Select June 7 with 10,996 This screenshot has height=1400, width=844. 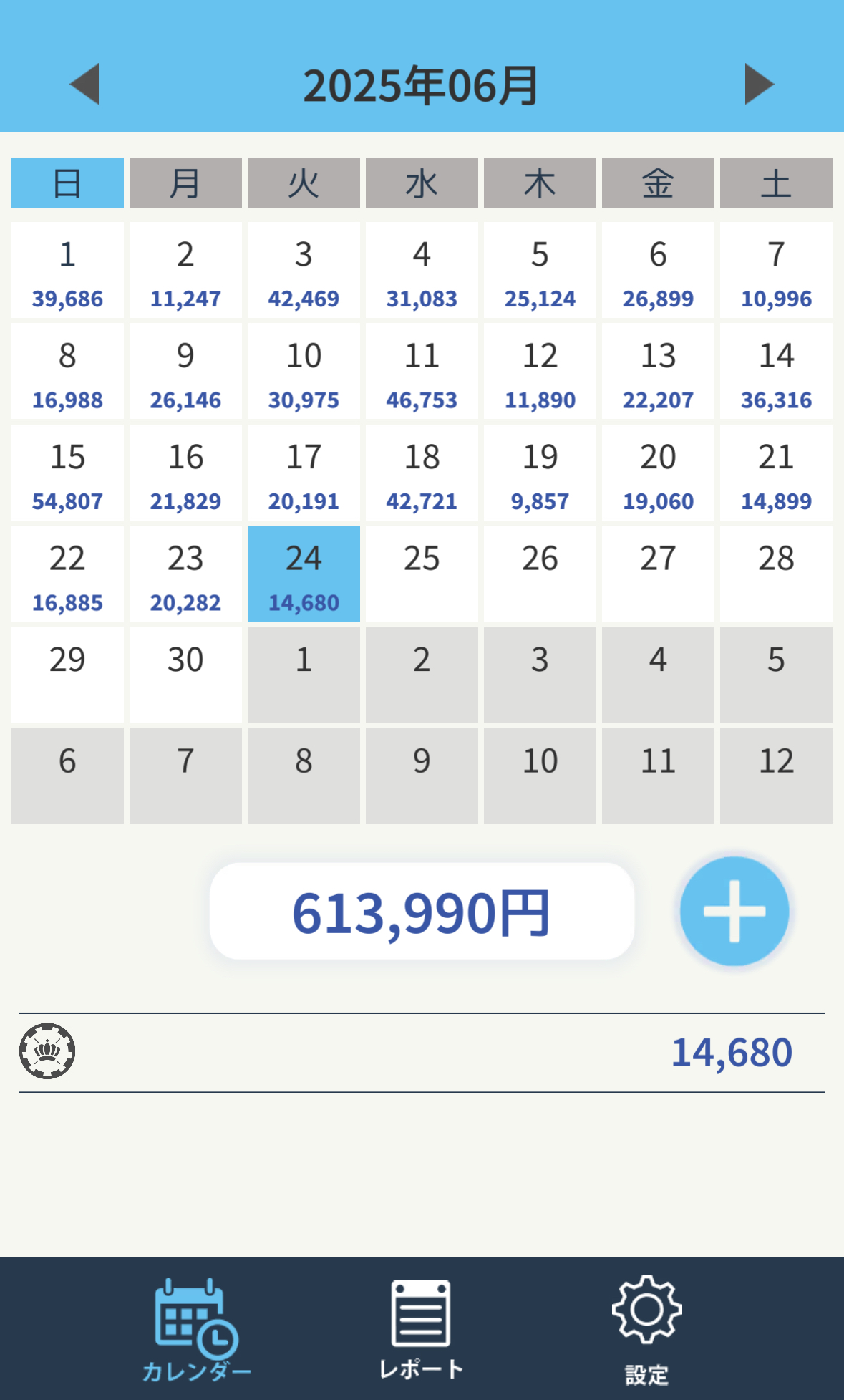click(x=776, y=270)
